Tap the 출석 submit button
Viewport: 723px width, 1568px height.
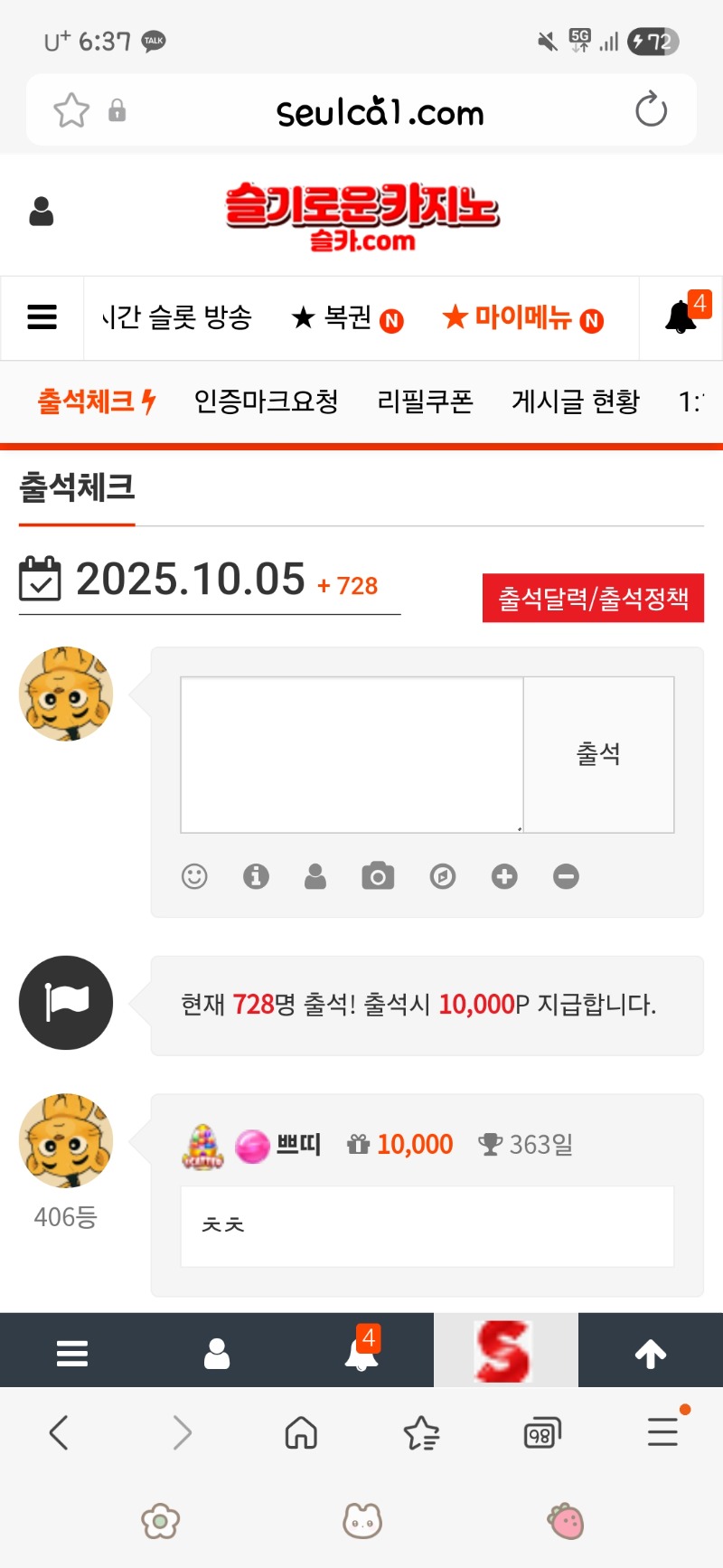click(x=598, y=754)
